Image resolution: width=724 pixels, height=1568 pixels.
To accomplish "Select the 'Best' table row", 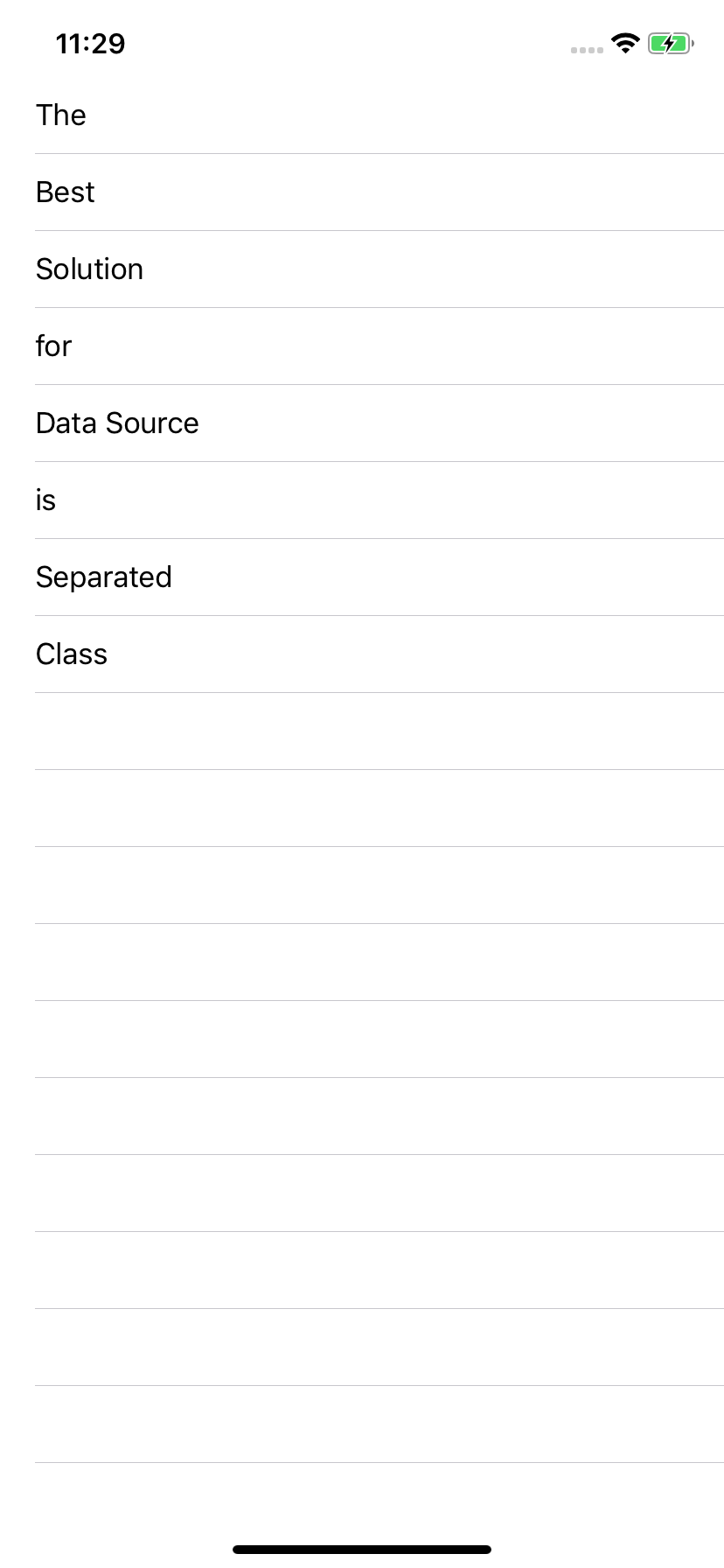I will pyautogui.click(x=362, y=192).
